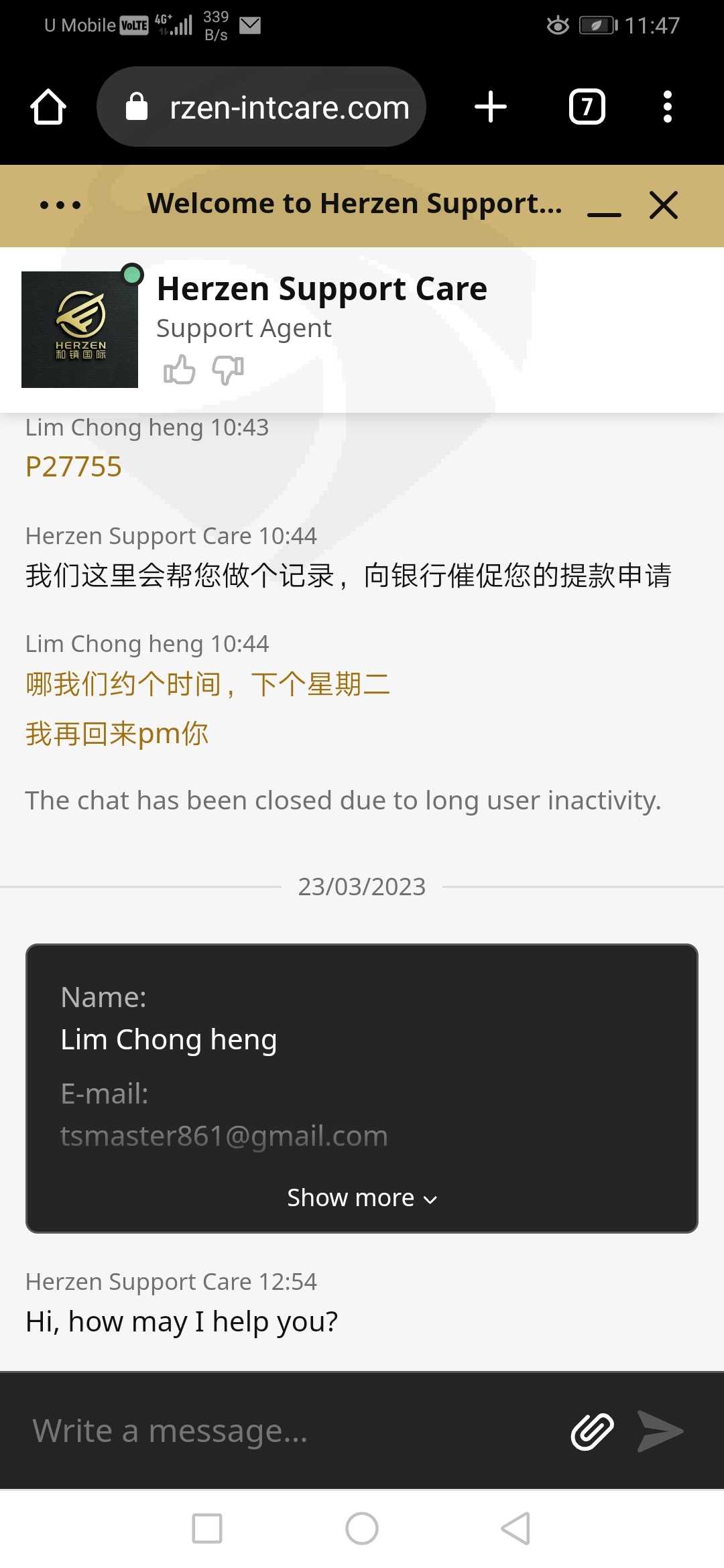Open the chat widget options menu
The height and width of the screenshot is (1568, 724).
pyautogui.click(x=60, y=205)
